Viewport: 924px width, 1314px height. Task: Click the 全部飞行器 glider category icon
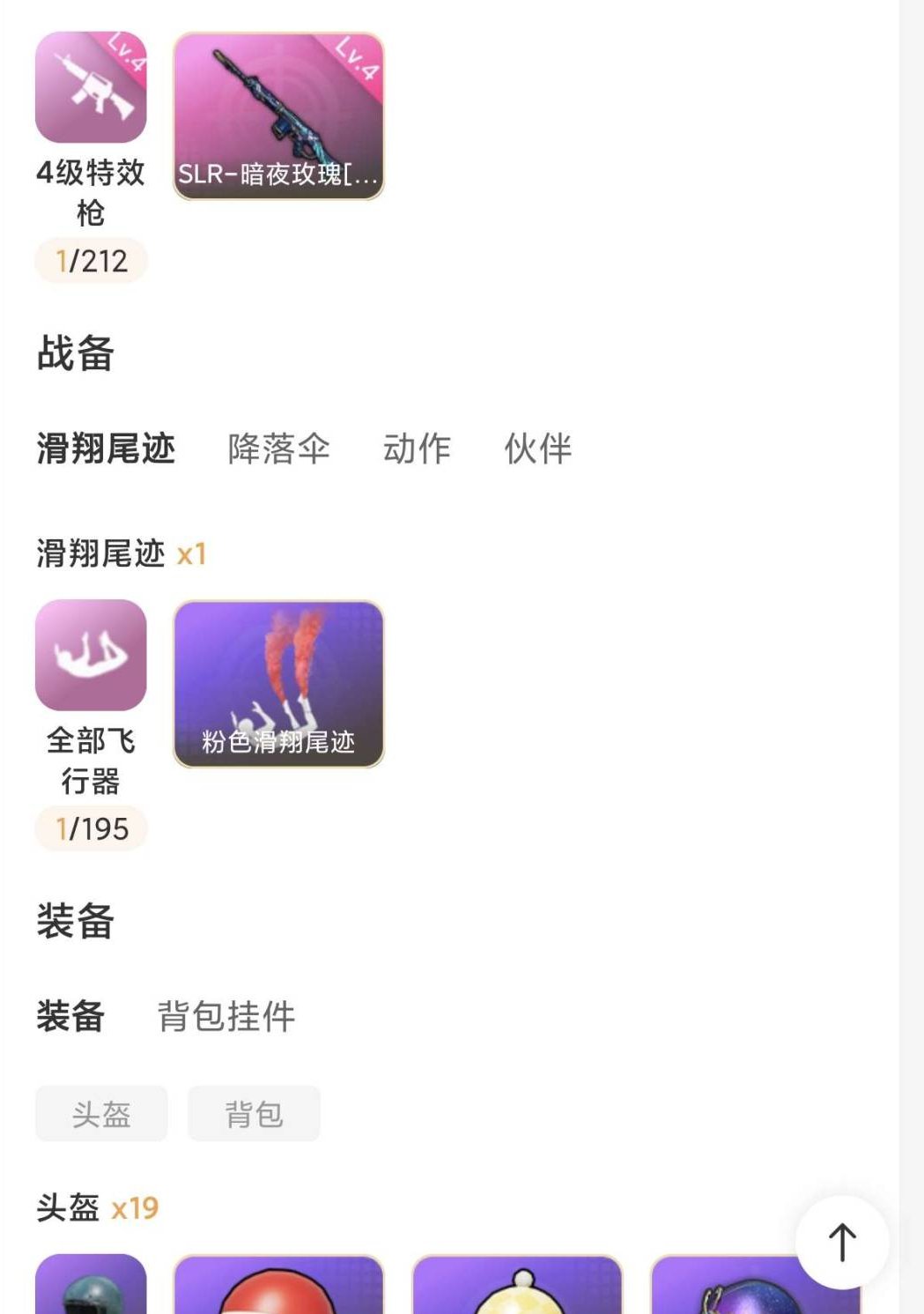click(x=91, y=657)
